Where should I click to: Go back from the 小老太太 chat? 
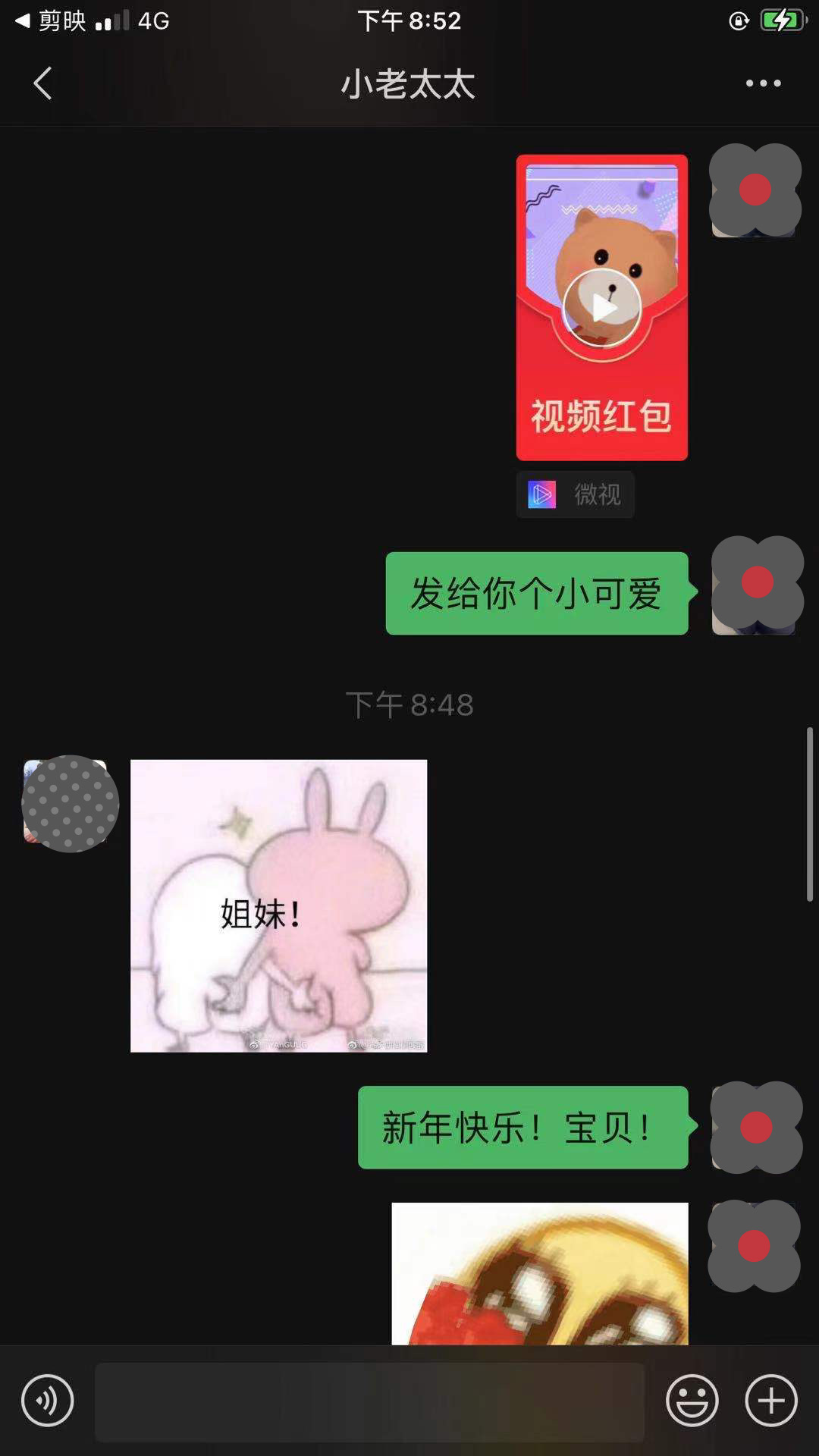[43, 83]
